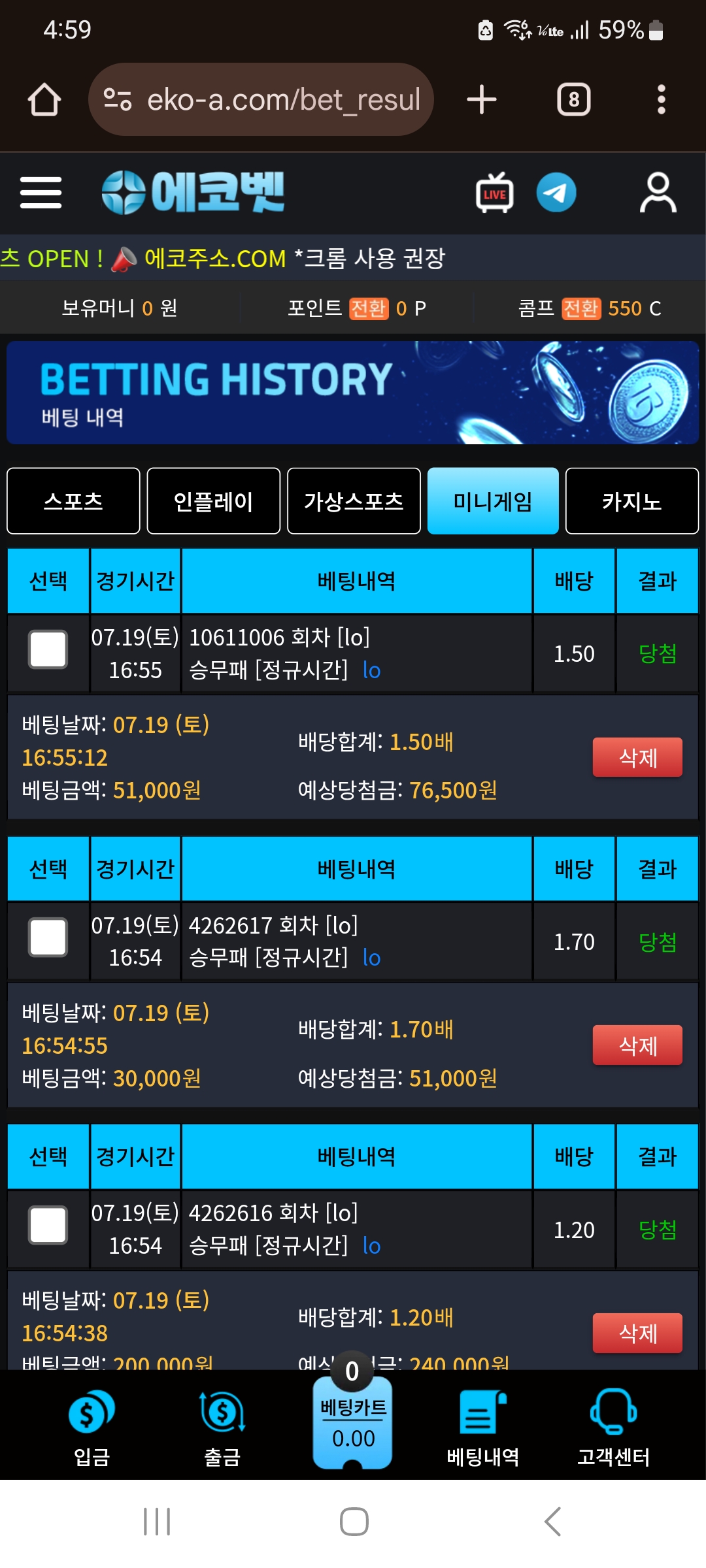Open the browser overflow menu
The image size is (706, 1568).
(x=661, y=100)
